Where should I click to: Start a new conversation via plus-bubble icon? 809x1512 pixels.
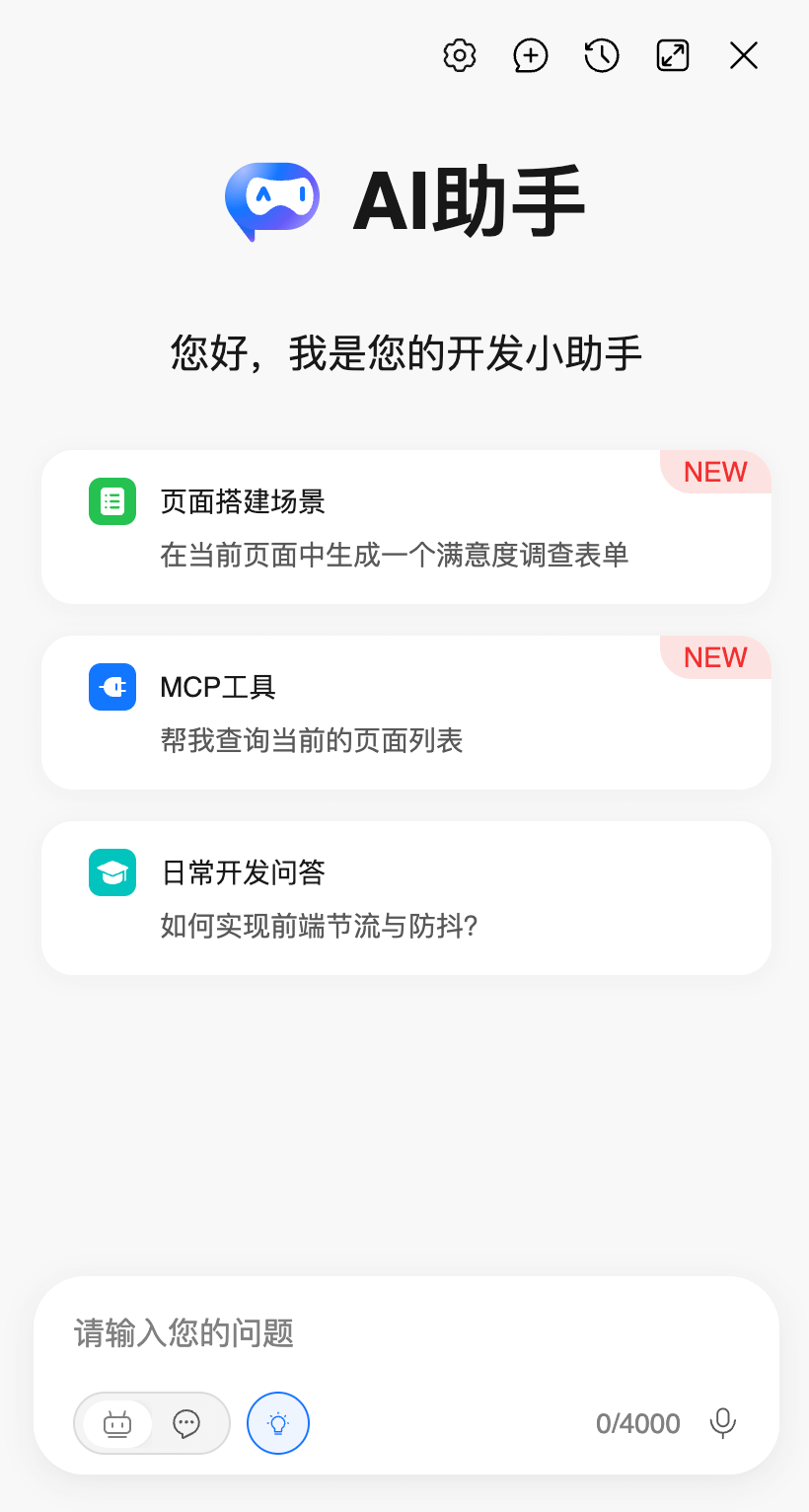530,55
